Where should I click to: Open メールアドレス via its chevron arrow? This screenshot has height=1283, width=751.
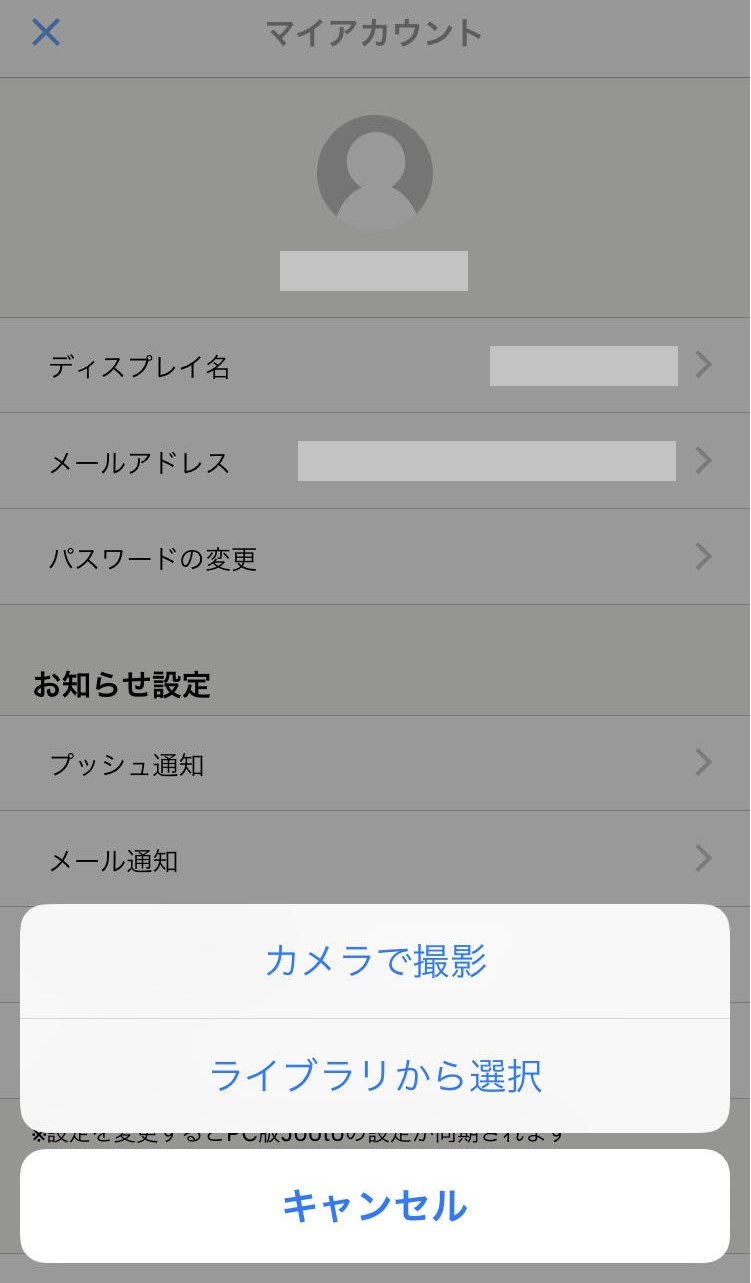coord(702,461)
